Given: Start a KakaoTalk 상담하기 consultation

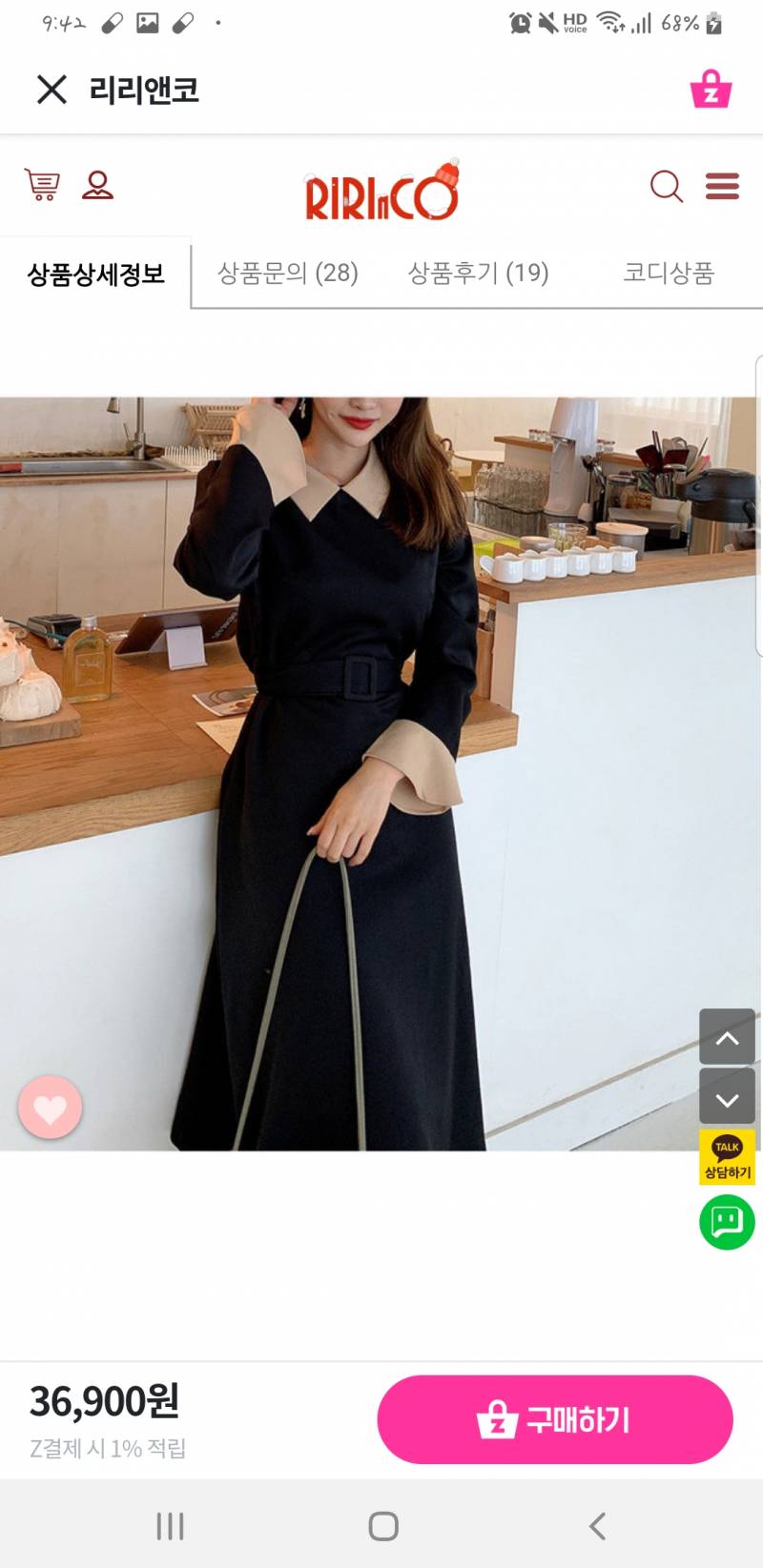Looking at the screenshot, I should [x=727, y=1157].
